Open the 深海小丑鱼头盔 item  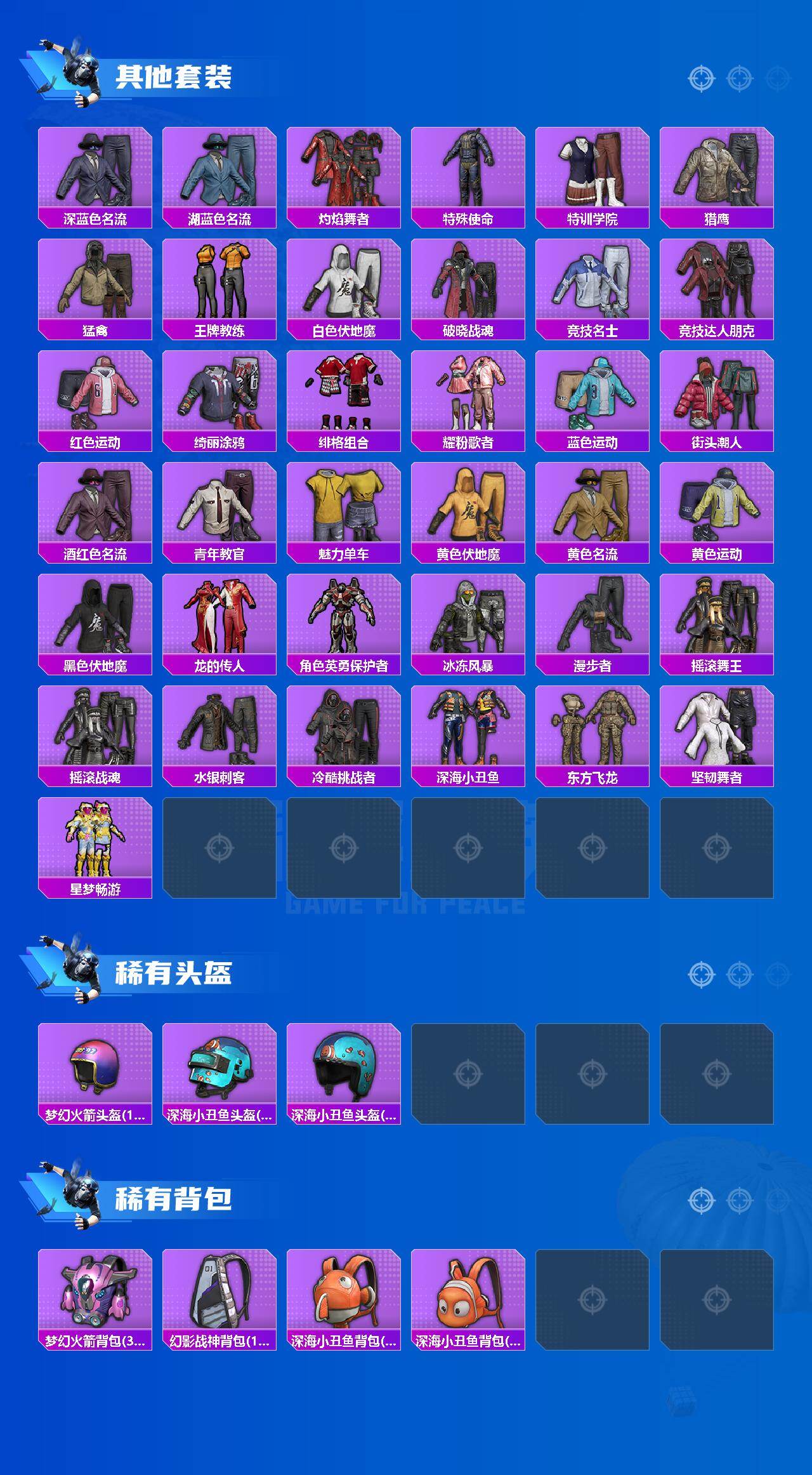coord(219,1066)
